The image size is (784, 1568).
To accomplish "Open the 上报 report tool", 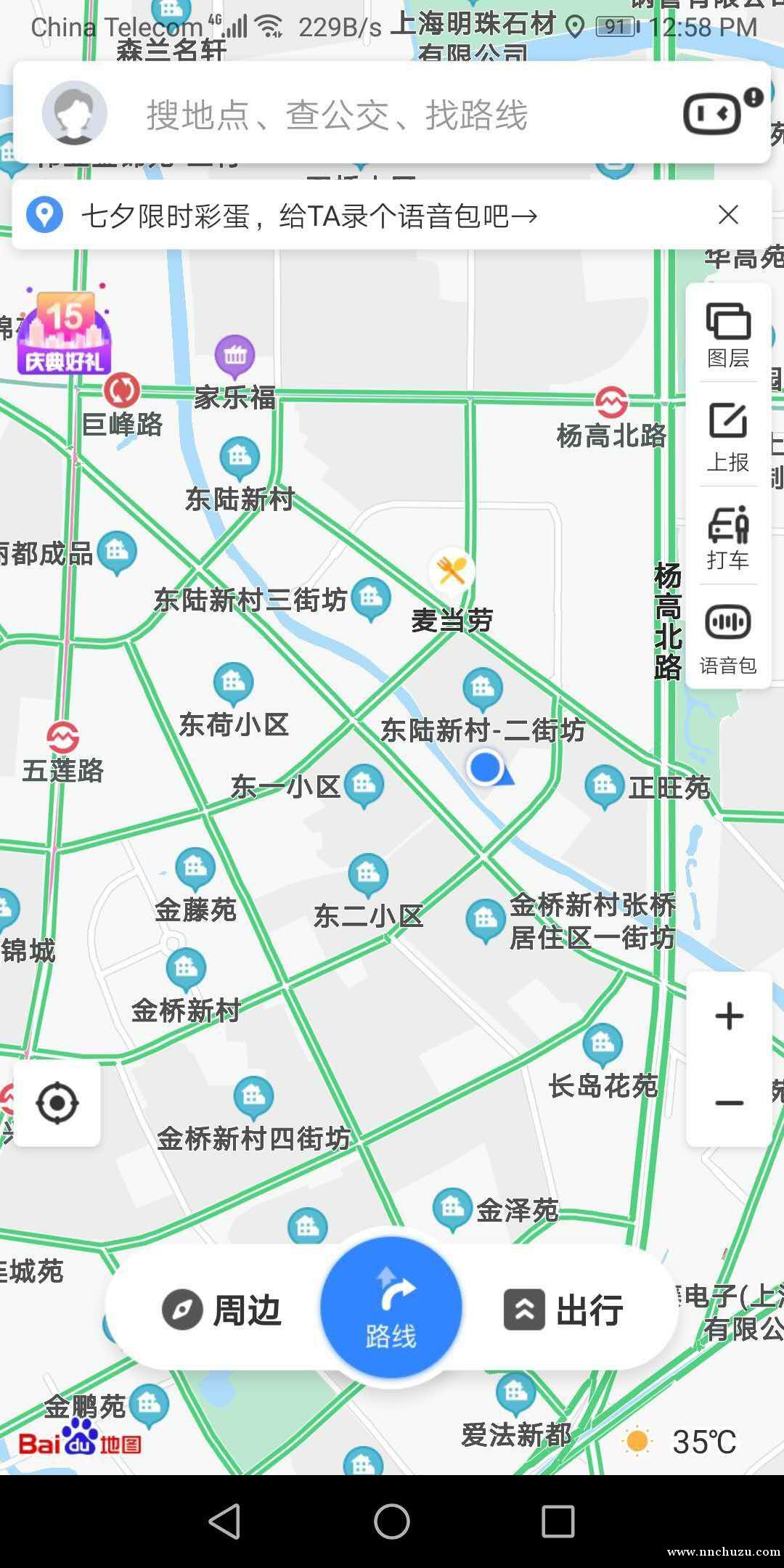I will pos(728,436).
